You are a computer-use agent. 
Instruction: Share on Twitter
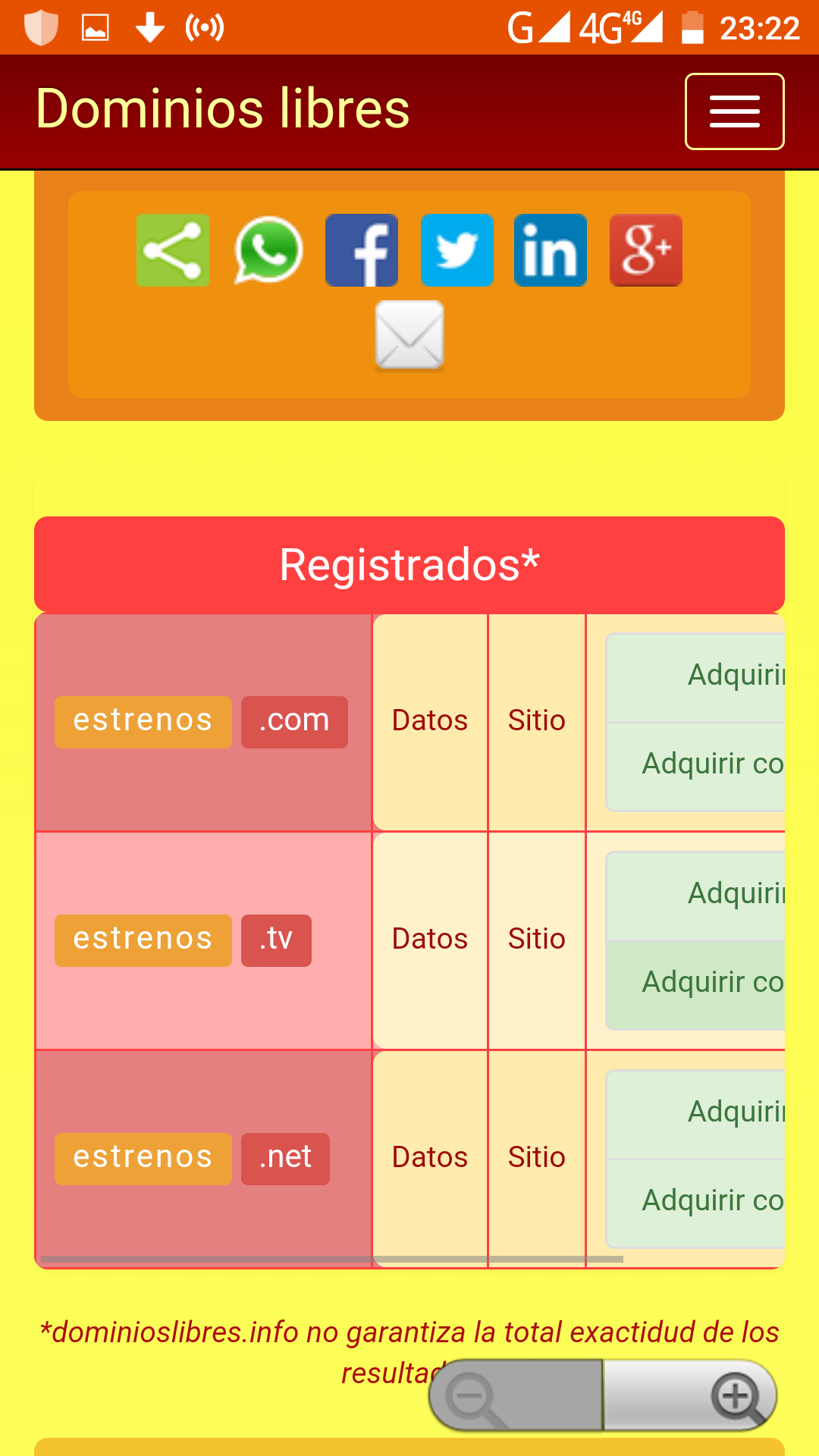click(457, 250)
